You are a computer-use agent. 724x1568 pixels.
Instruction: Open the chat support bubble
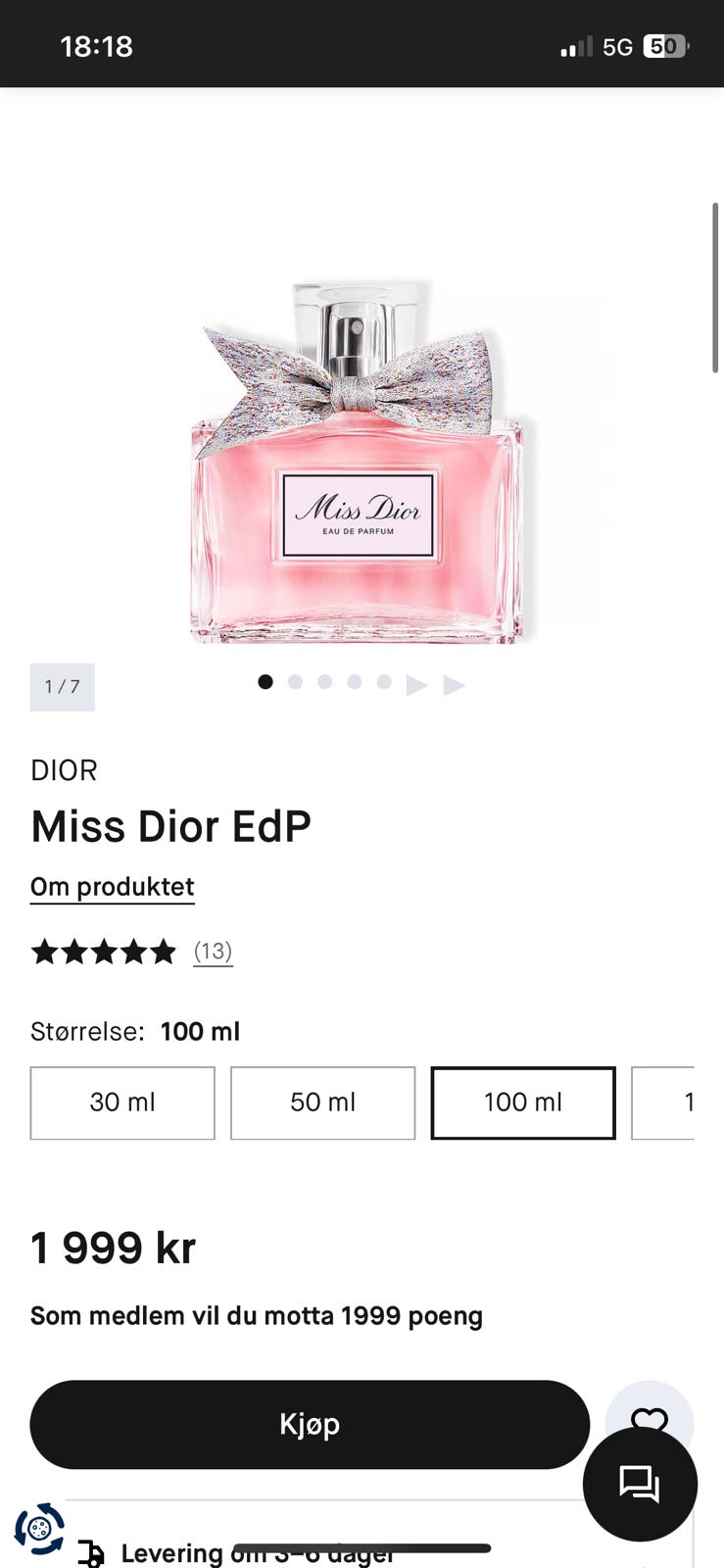click(x=640, y=1484)
